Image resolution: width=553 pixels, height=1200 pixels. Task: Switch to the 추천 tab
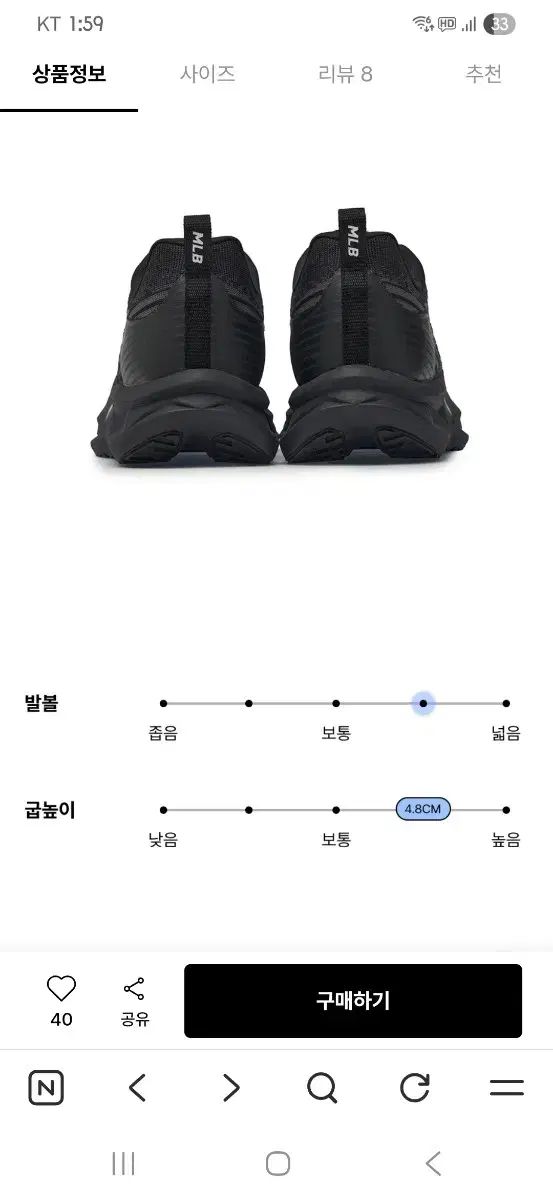(483, 74)
